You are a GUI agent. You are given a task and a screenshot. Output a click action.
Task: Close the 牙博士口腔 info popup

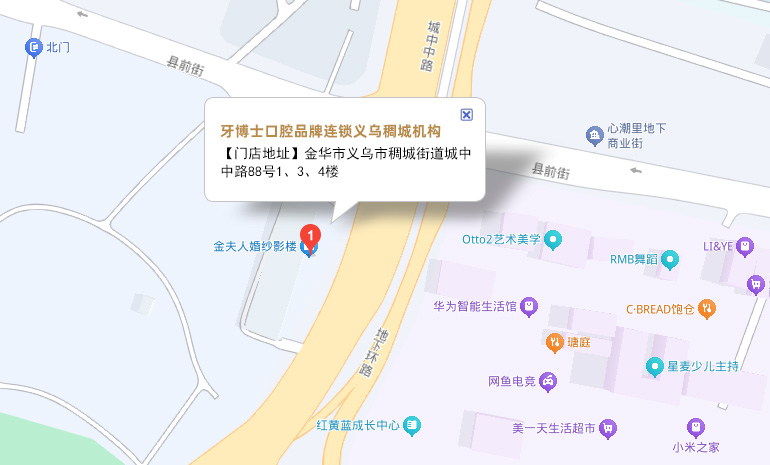(466, 115)
